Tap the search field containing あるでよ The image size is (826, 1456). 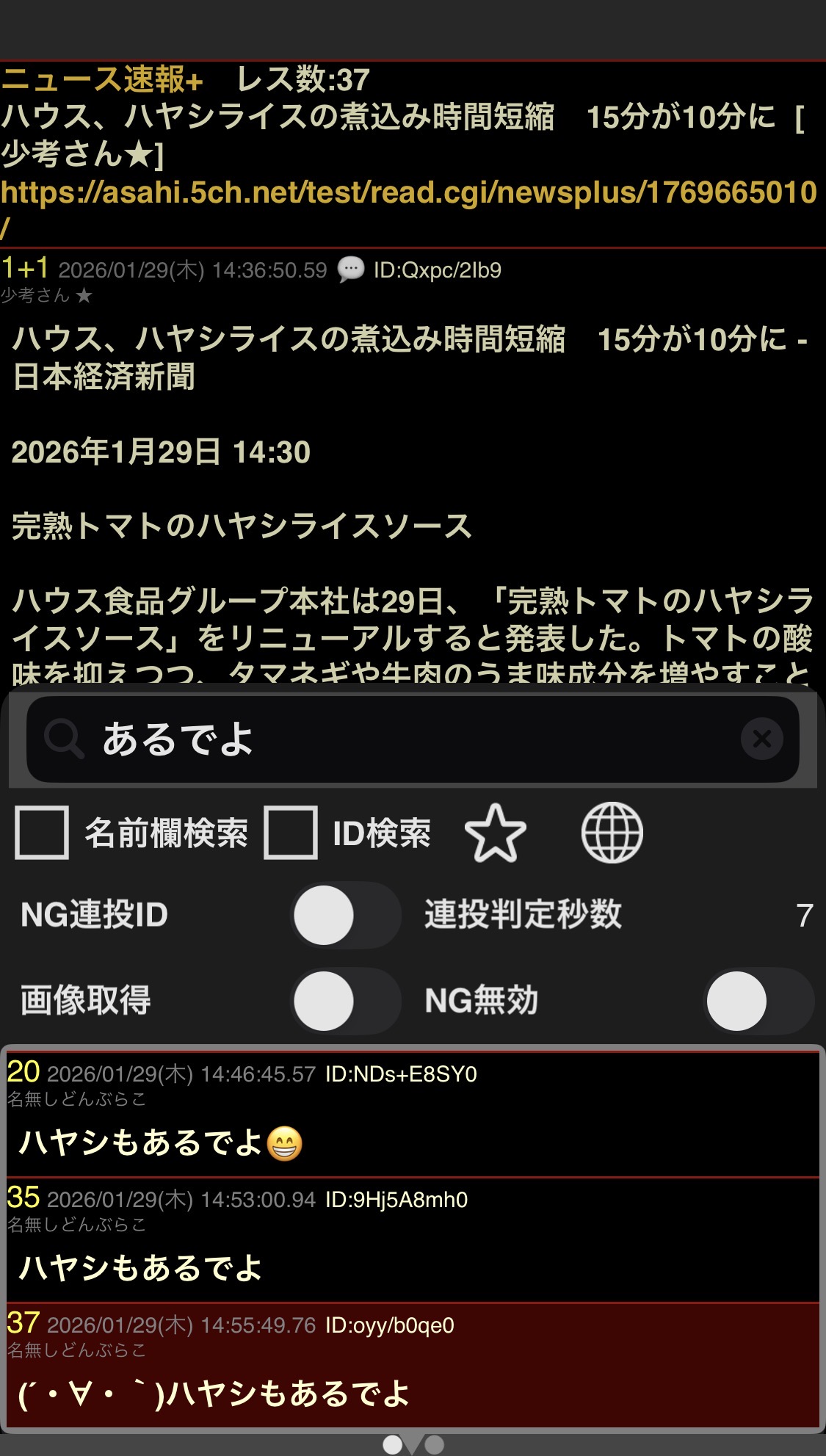click(x=411, y=739)
